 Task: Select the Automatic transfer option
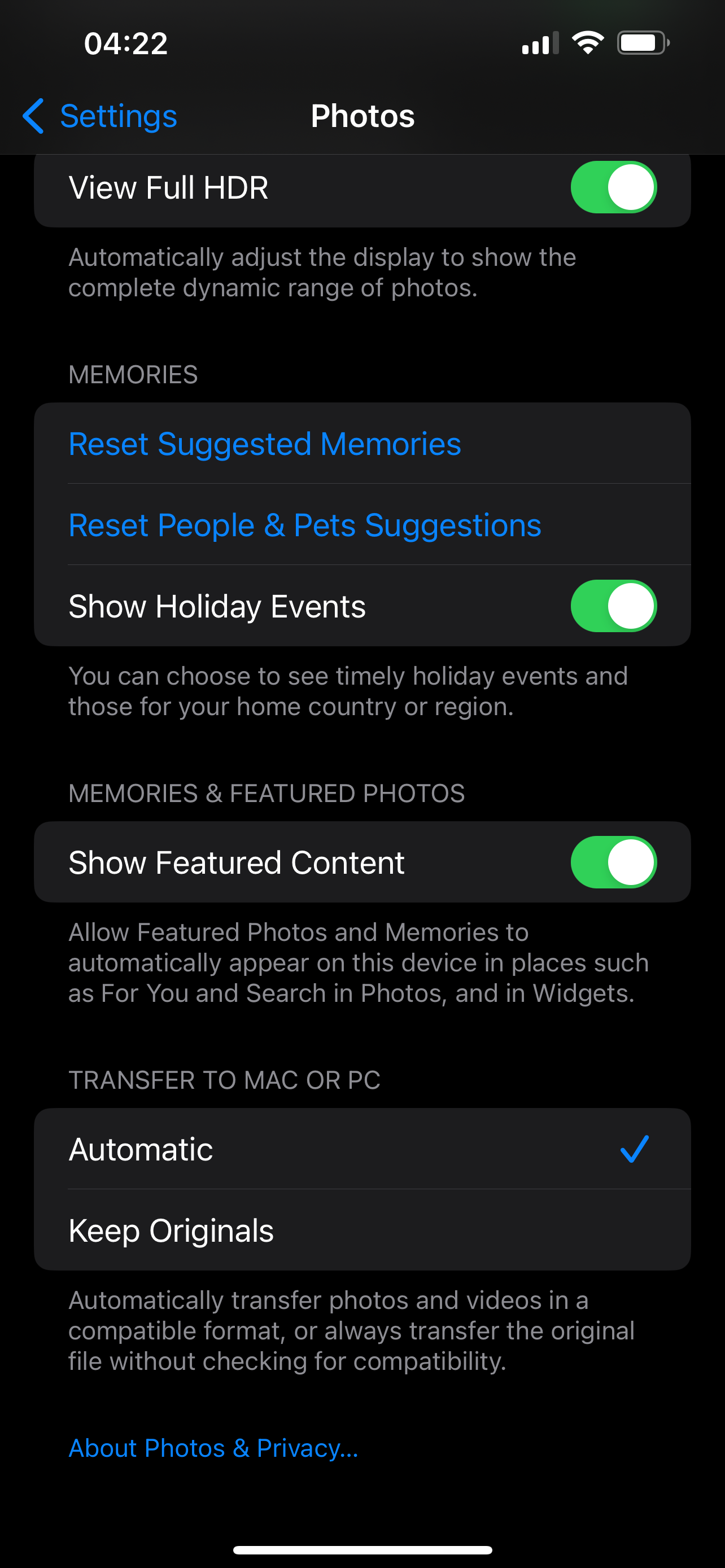point(361,1149)
